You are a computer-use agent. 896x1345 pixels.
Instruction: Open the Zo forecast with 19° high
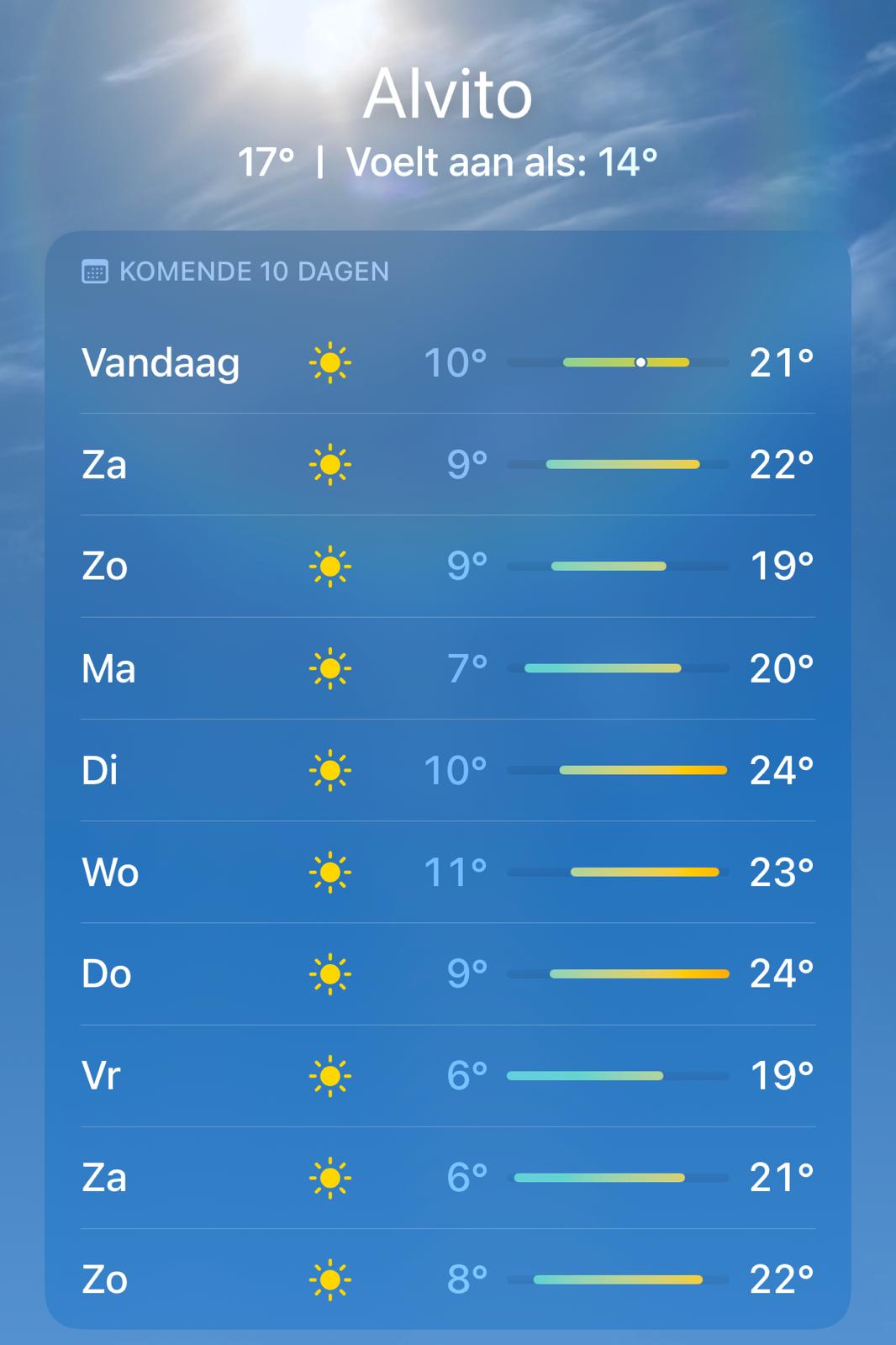[447, 567]
